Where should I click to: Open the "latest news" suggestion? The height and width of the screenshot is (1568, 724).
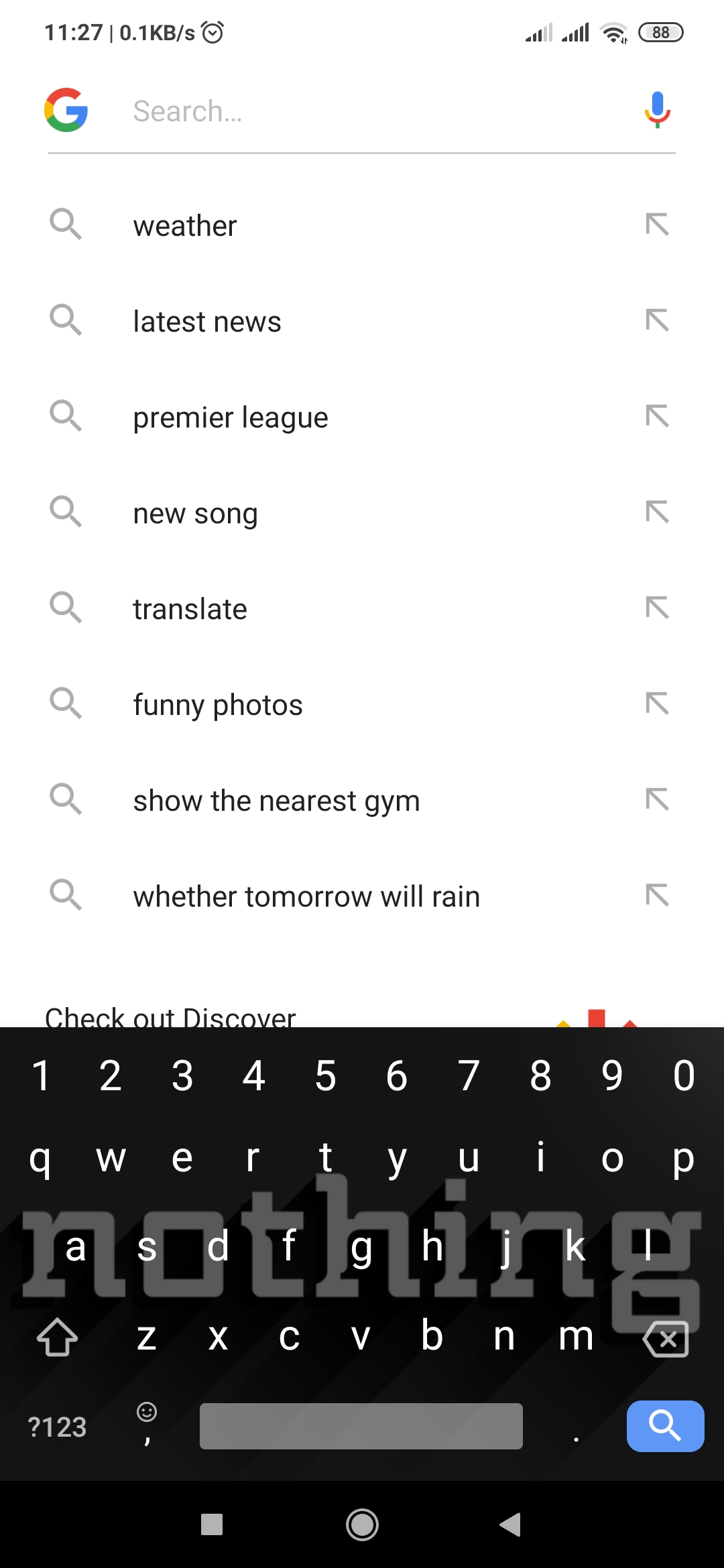207,322
